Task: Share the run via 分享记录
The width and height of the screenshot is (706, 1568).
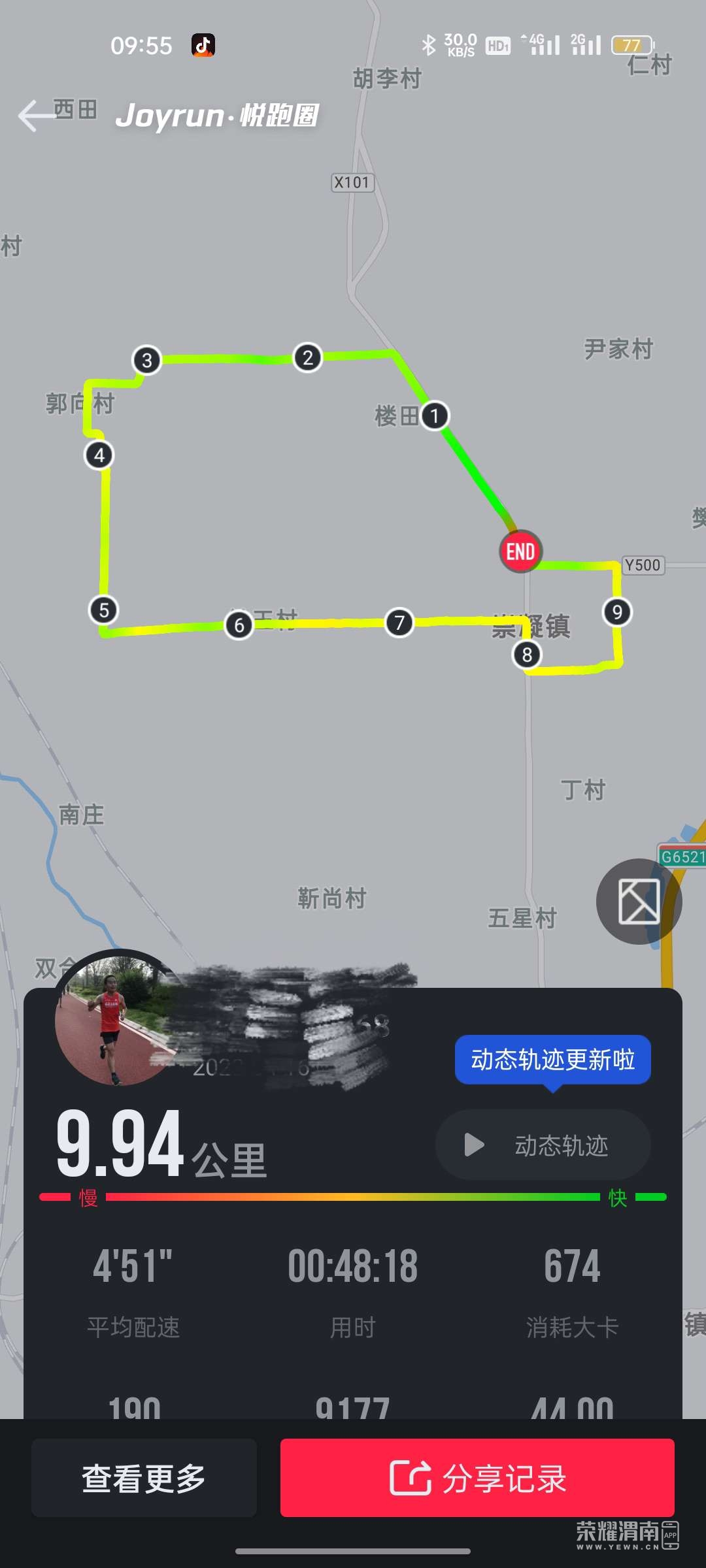Action: 477,1478
